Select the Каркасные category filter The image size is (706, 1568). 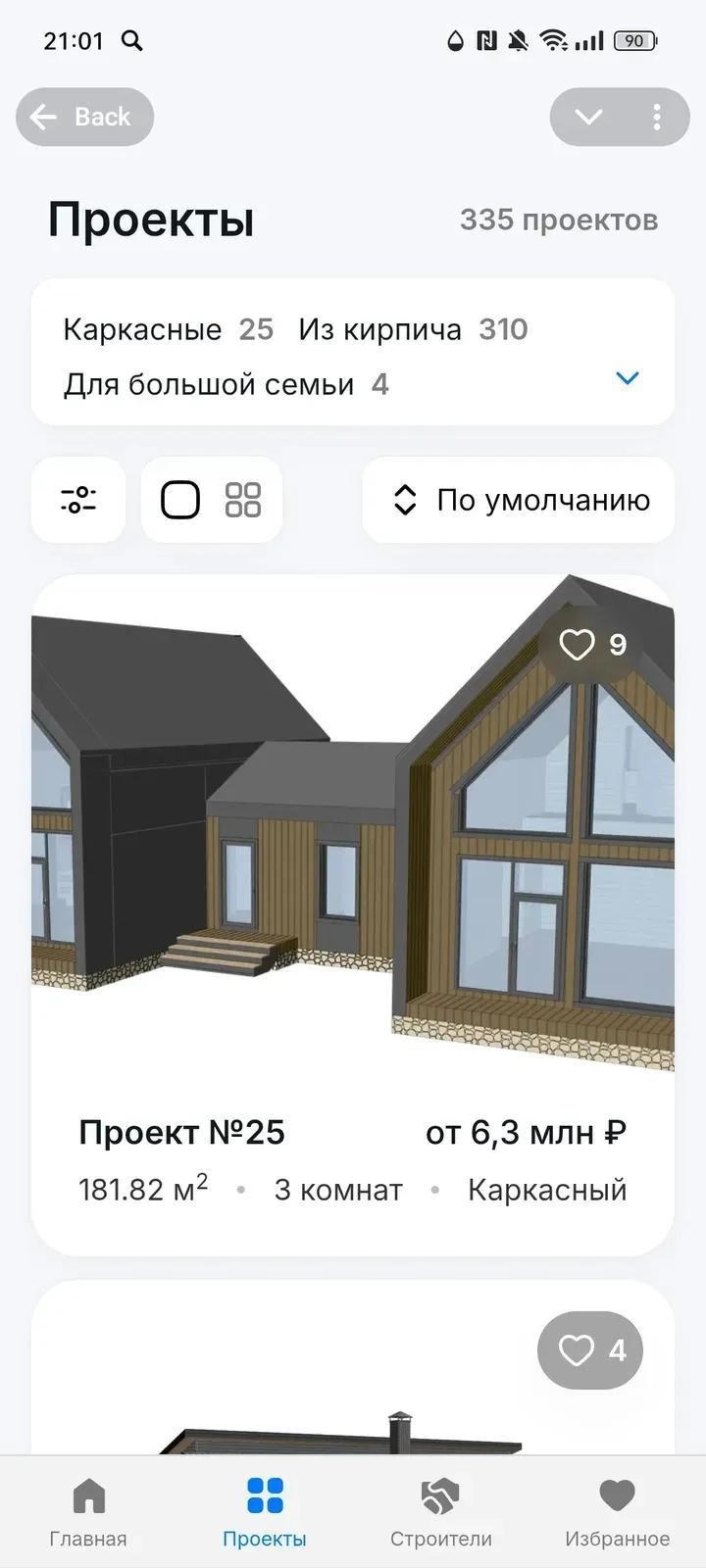168,329
